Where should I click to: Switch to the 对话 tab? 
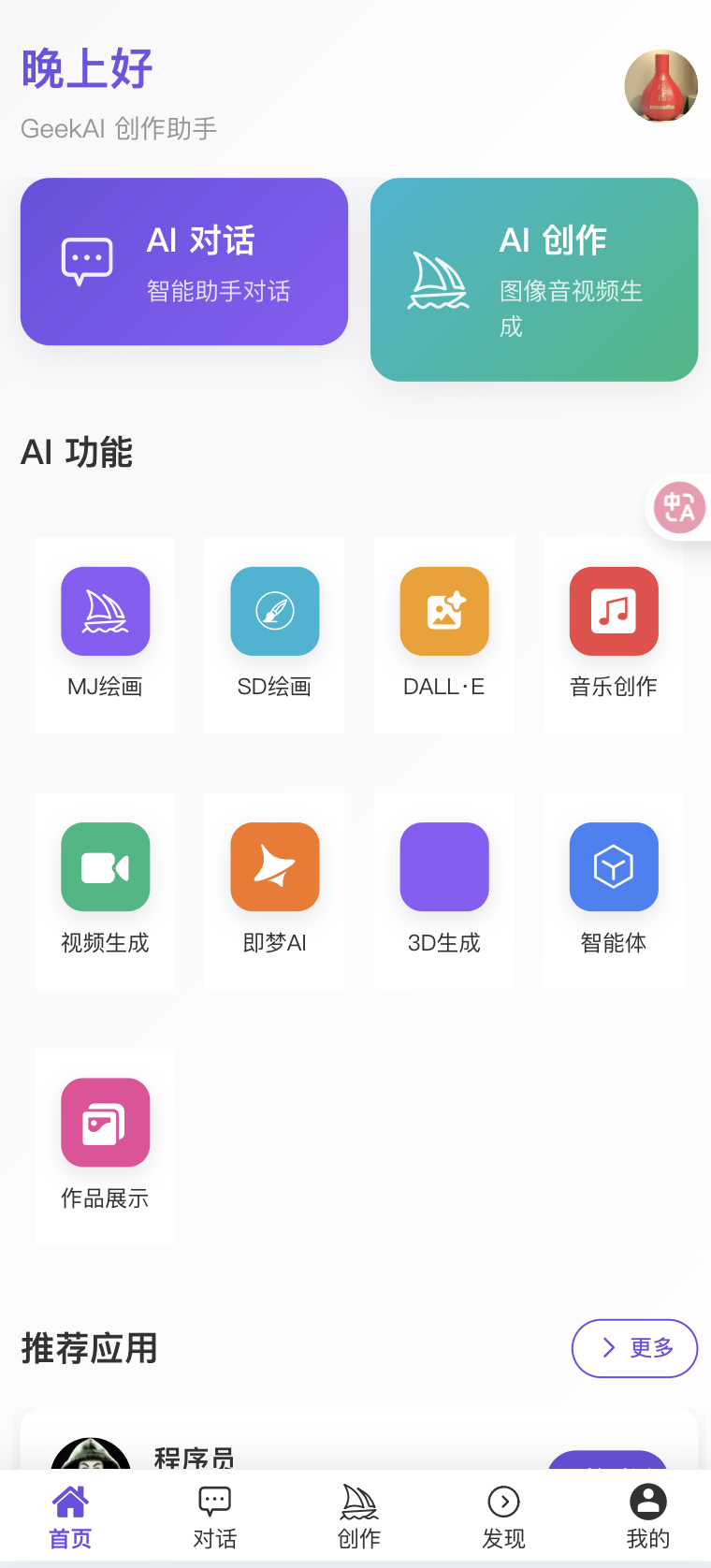[214, 1516]
